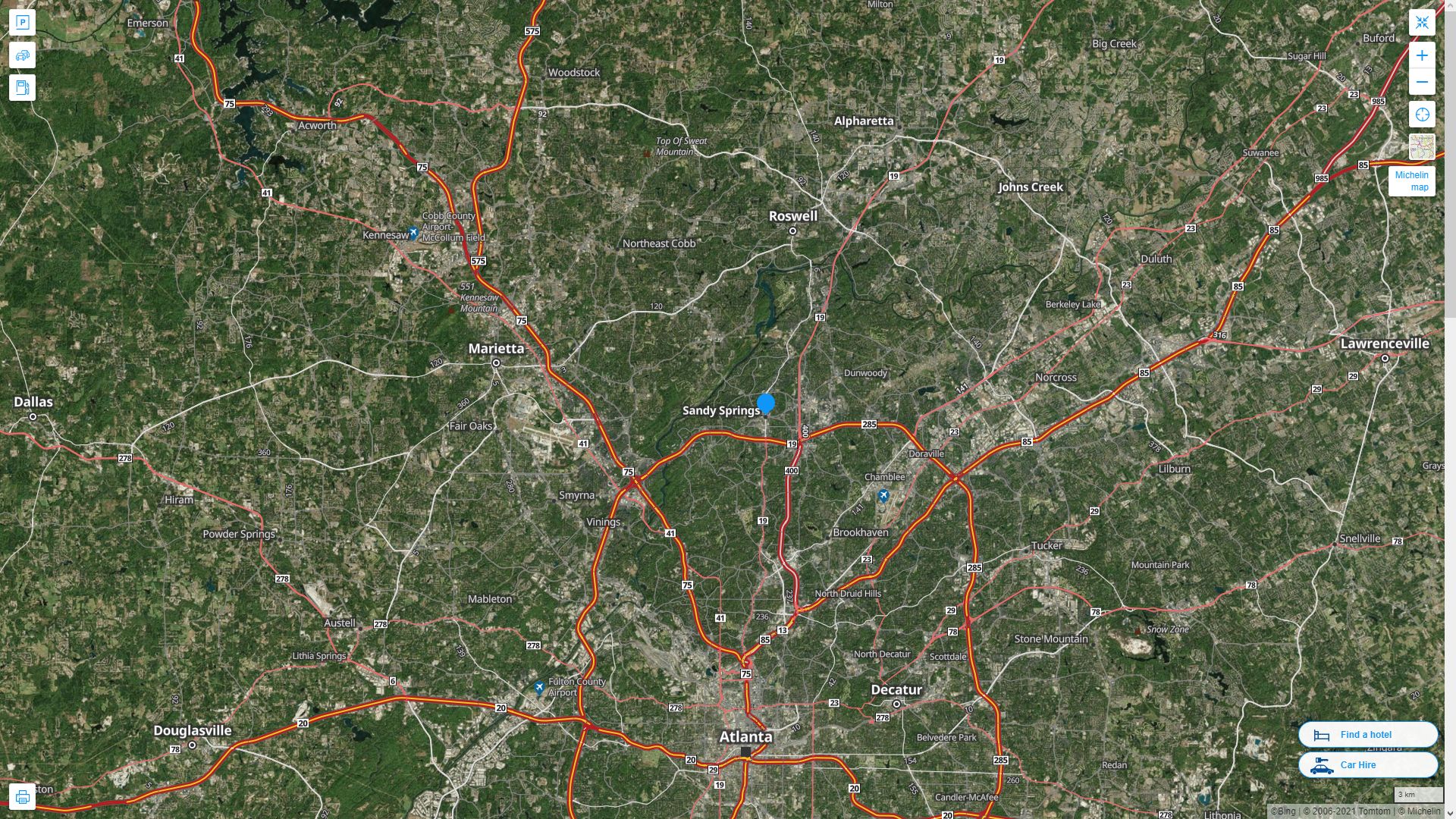Show fuel stations on the map

(x=22, y=87)
